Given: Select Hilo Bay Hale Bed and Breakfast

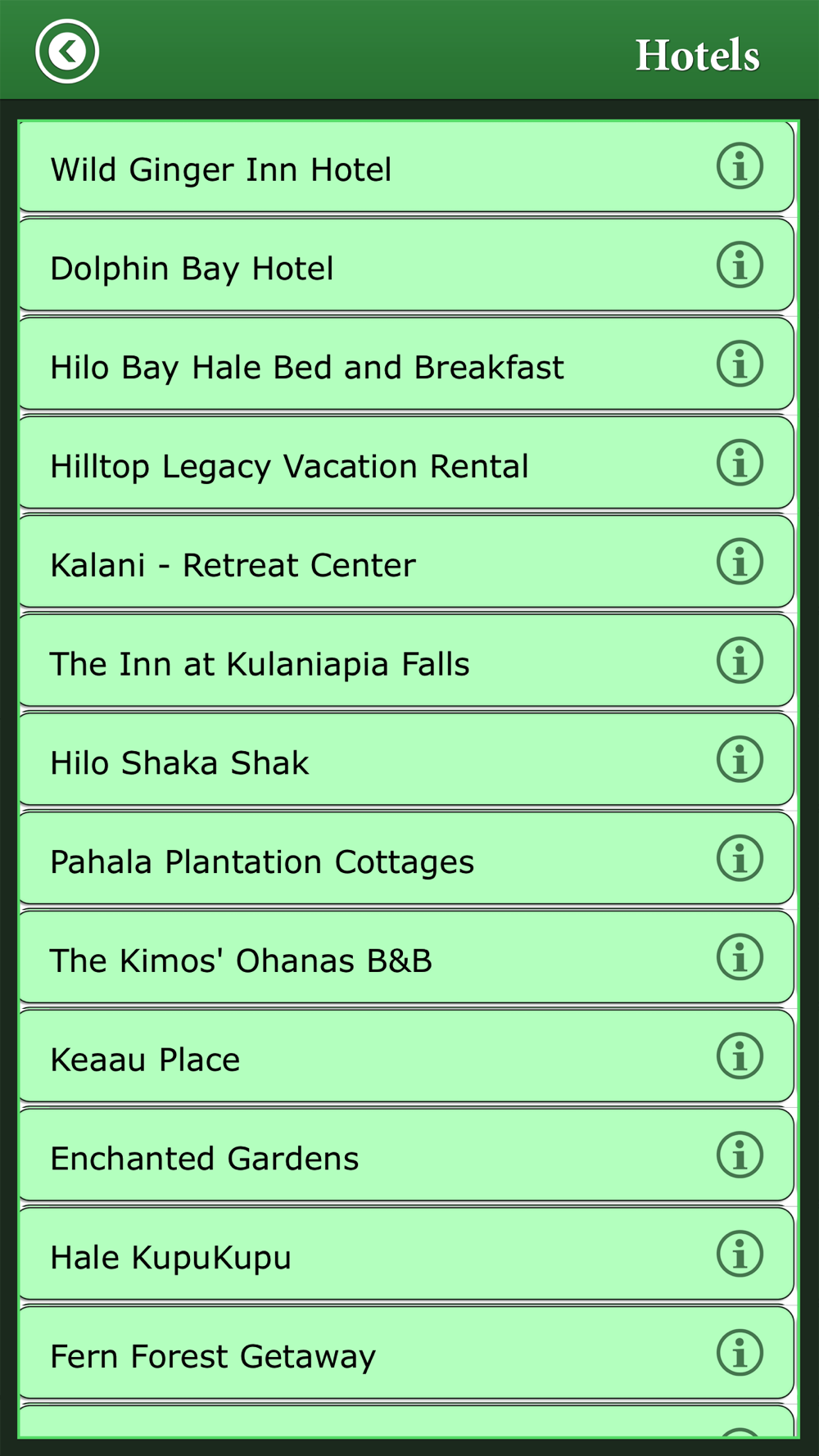Looking at the screenshot, I should coord(406,364).
